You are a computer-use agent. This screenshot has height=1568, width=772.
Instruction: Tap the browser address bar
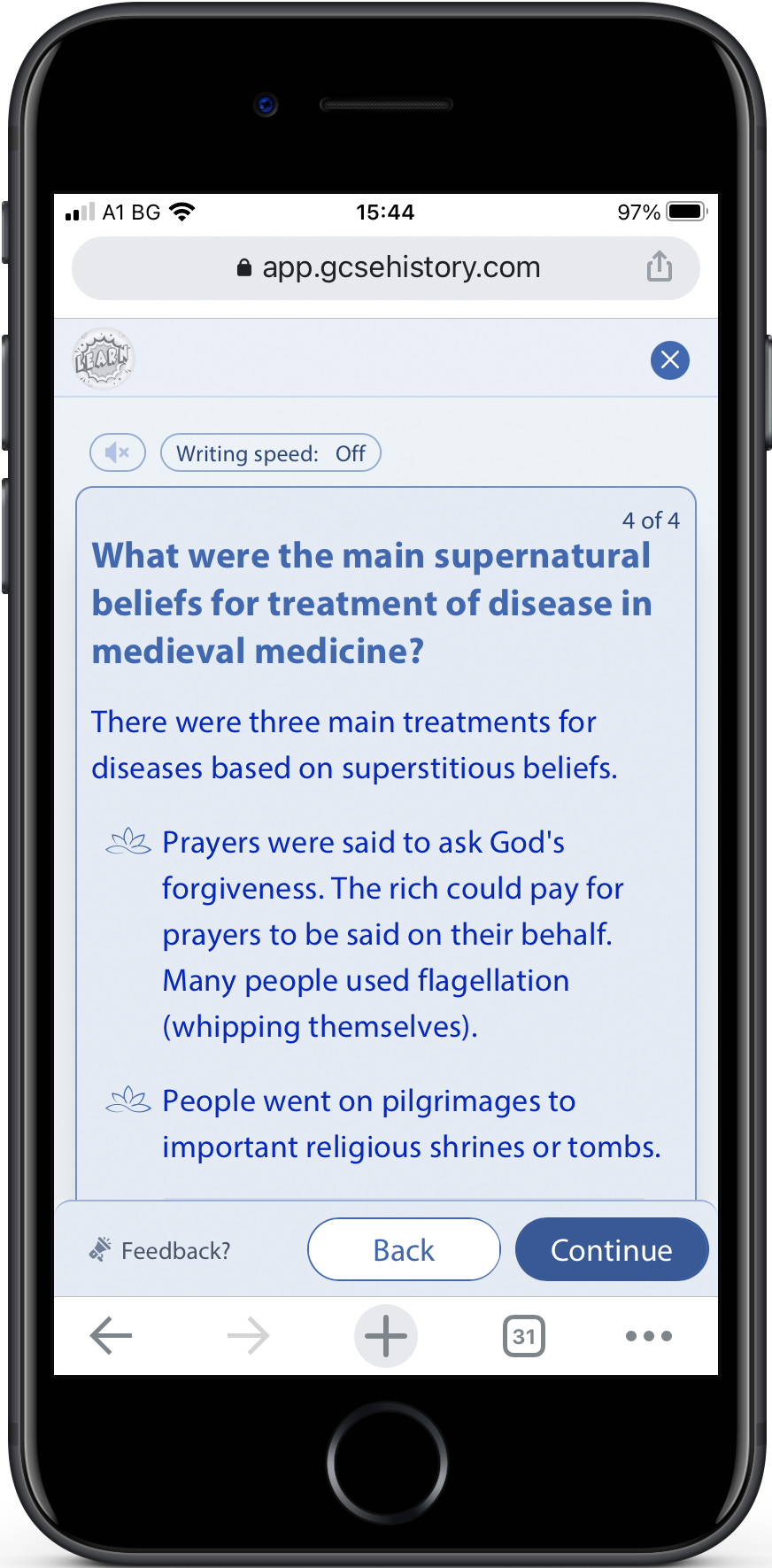[x=386, y=267]
